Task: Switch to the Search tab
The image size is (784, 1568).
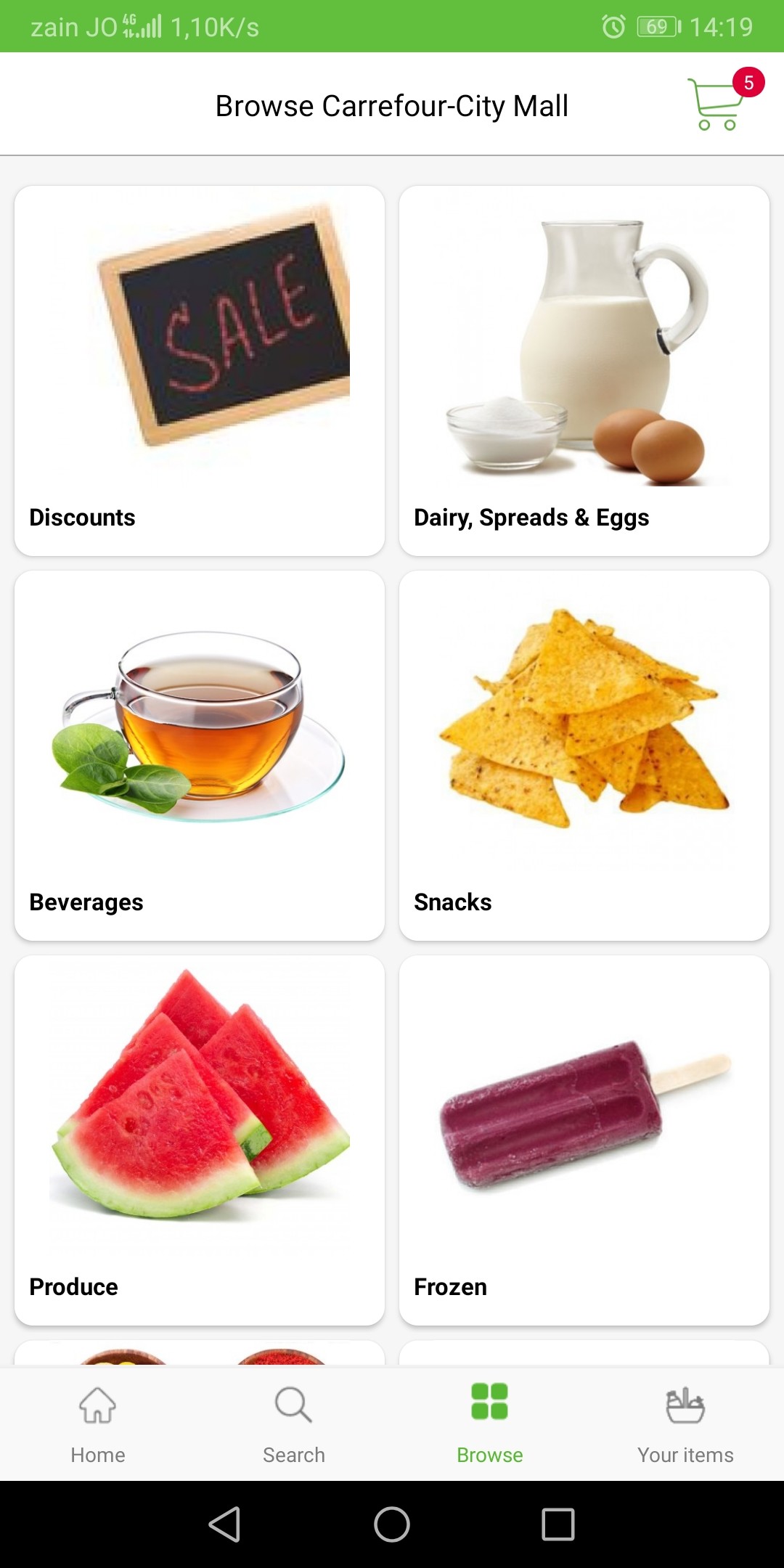Action: click(294, 1424)
